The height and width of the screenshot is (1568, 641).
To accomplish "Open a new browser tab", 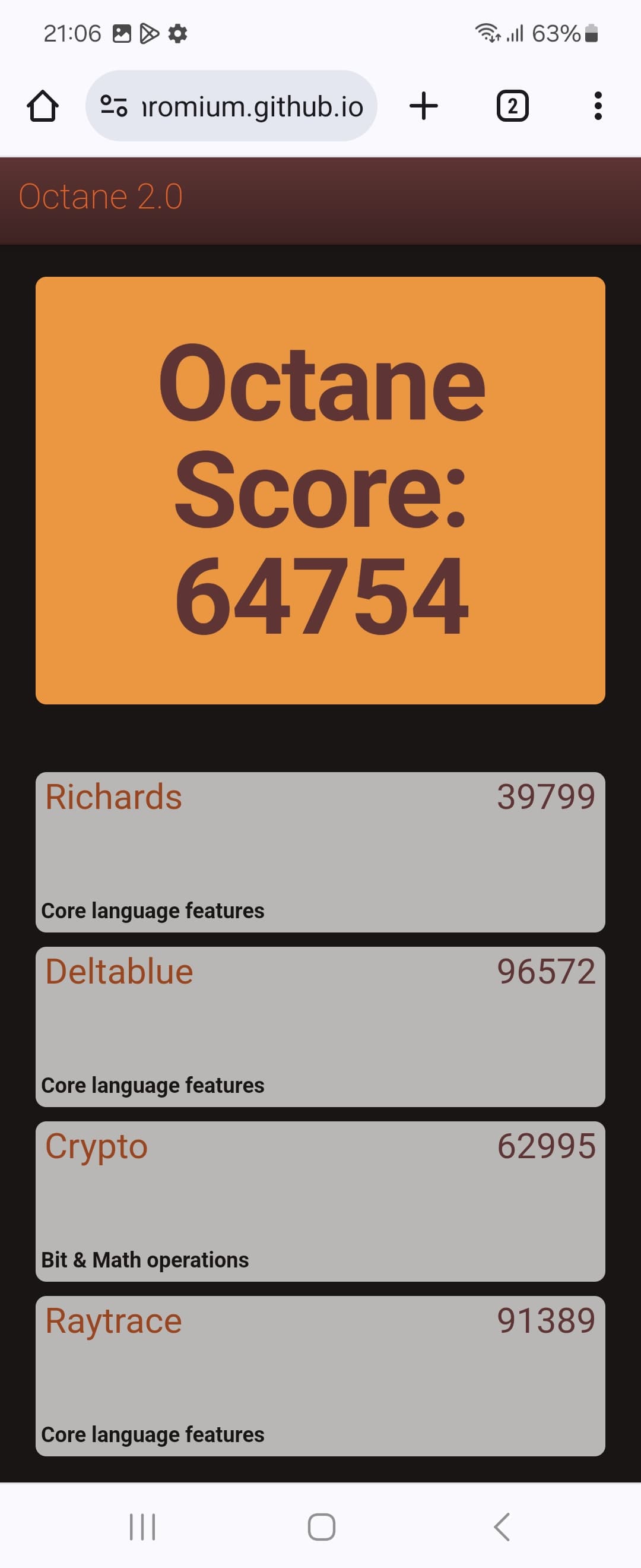I will pos(423,106).
